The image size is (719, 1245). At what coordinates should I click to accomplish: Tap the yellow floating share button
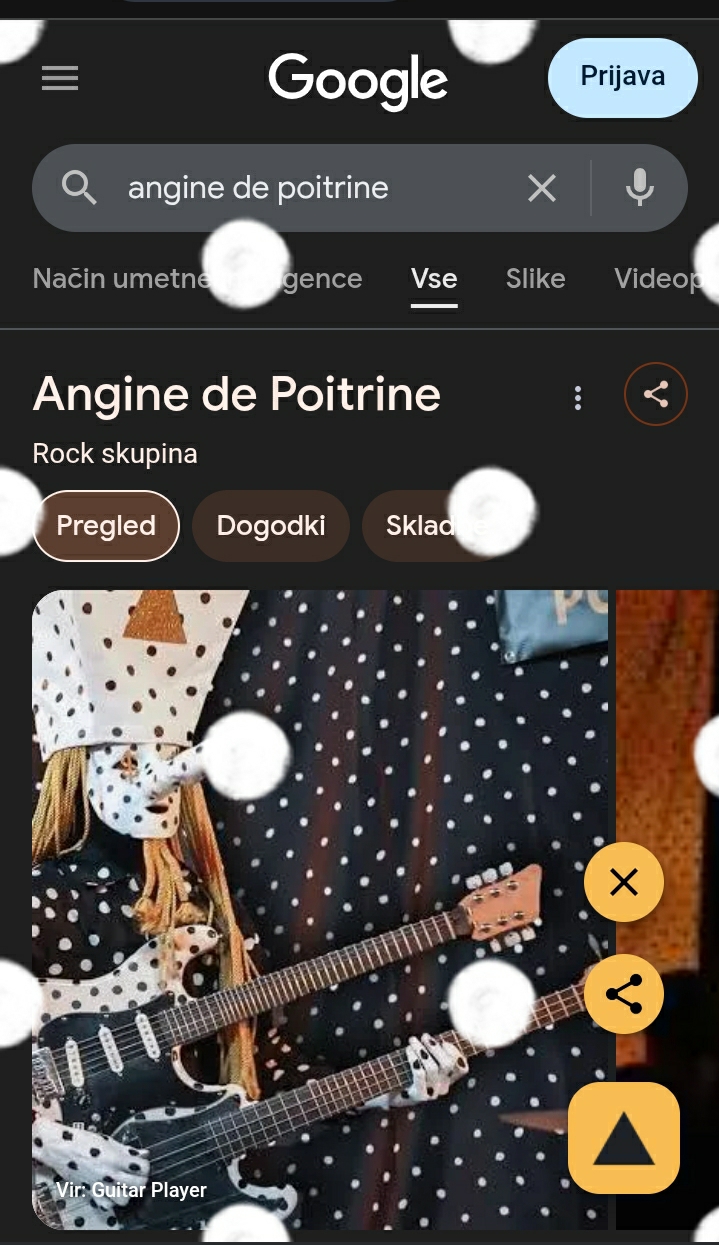624,994
